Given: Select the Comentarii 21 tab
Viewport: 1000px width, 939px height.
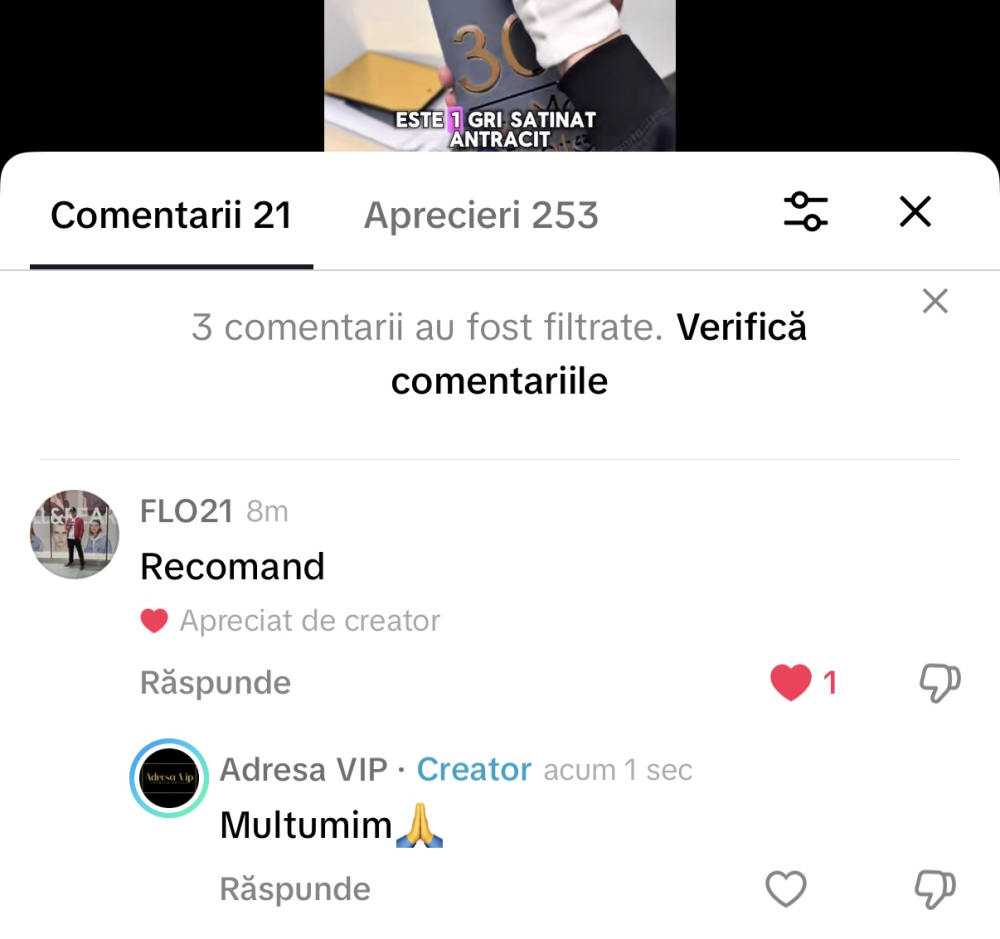Looking at the screenshot, I should coord(171,215).
